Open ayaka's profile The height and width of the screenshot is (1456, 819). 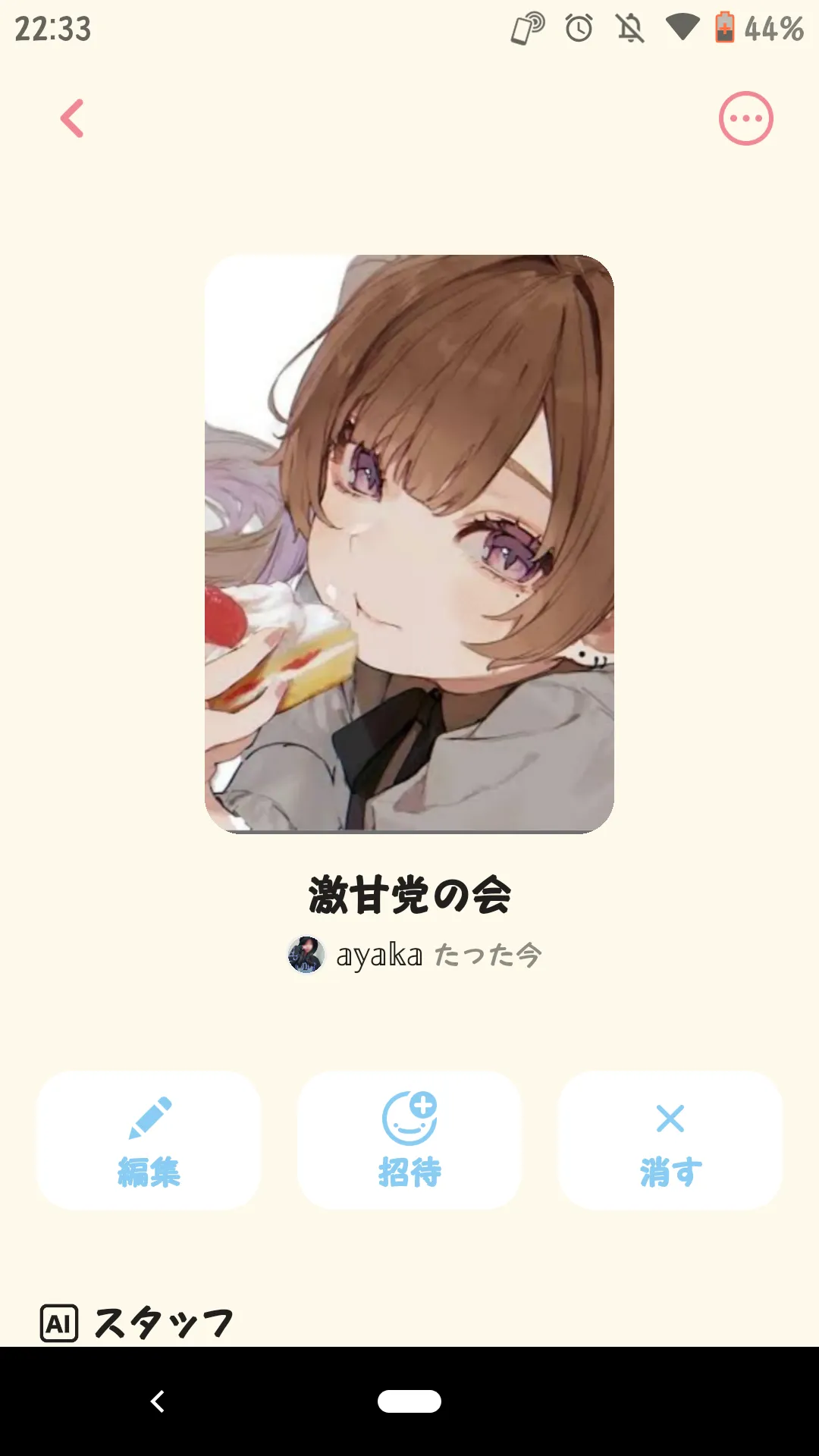(356, 955)
